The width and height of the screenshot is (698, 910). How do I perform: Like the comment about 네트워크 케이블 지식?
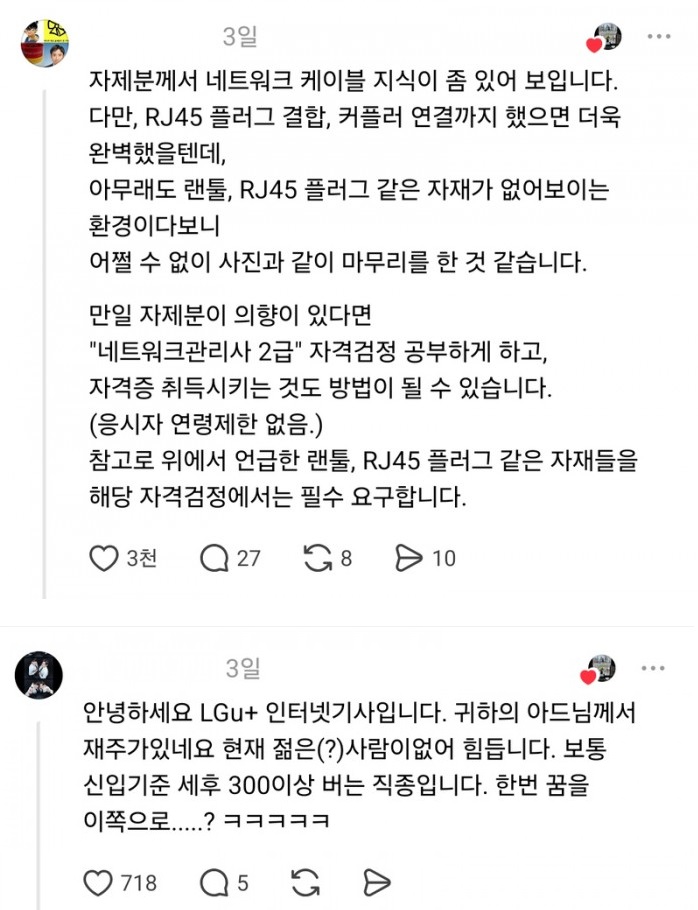(104, 558)
